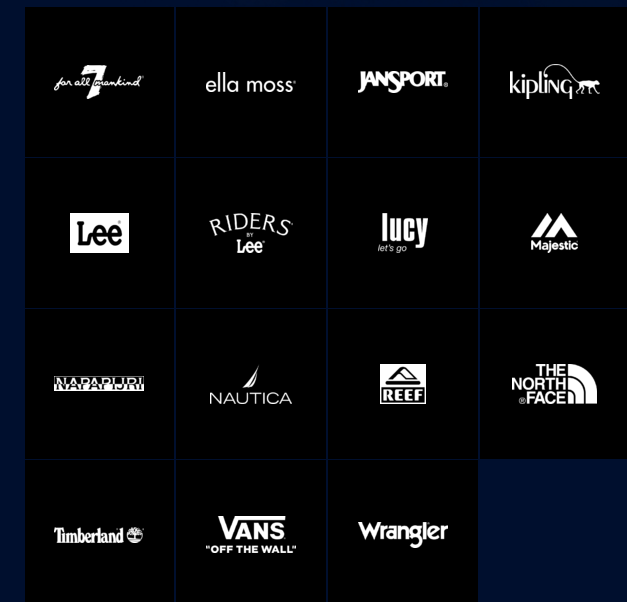View the Wrangler brand tile
This screenshot has height=602, width=627.
tap(402, 534)
